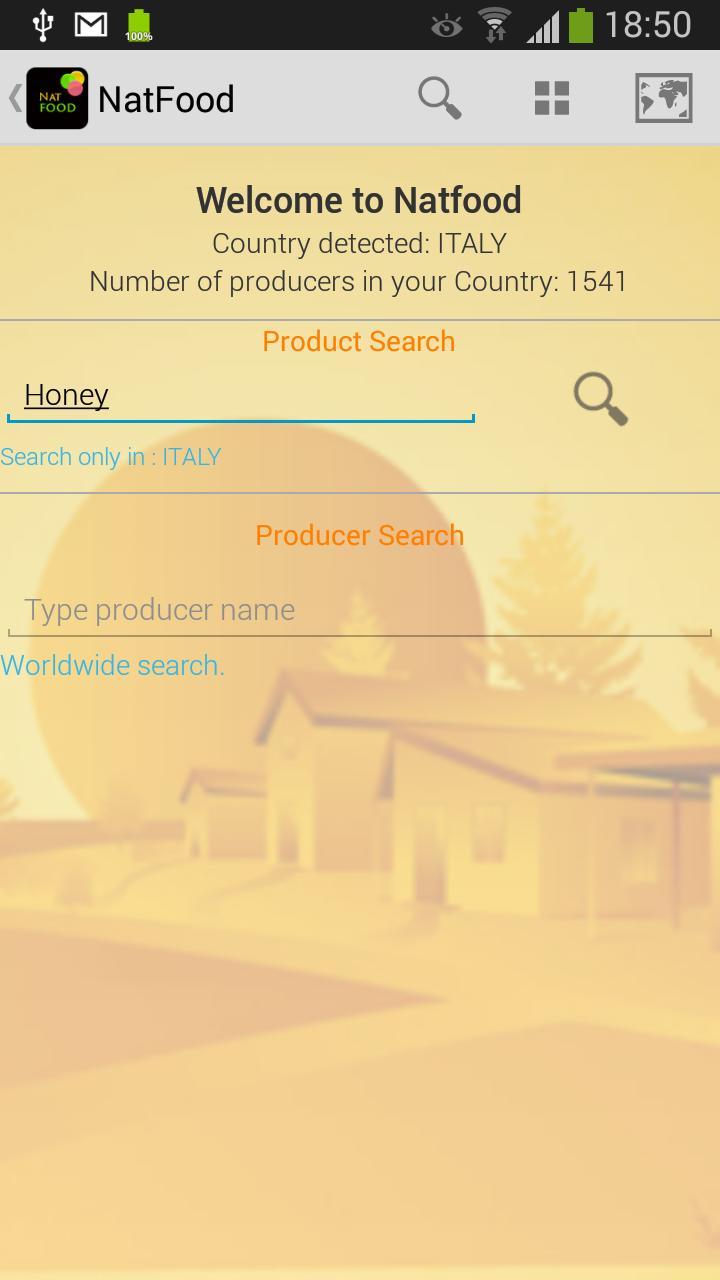Open the search icon in the action bar
Viewport: 720px width, 1280px height.
pyautogui.click(x=439, y=97)
